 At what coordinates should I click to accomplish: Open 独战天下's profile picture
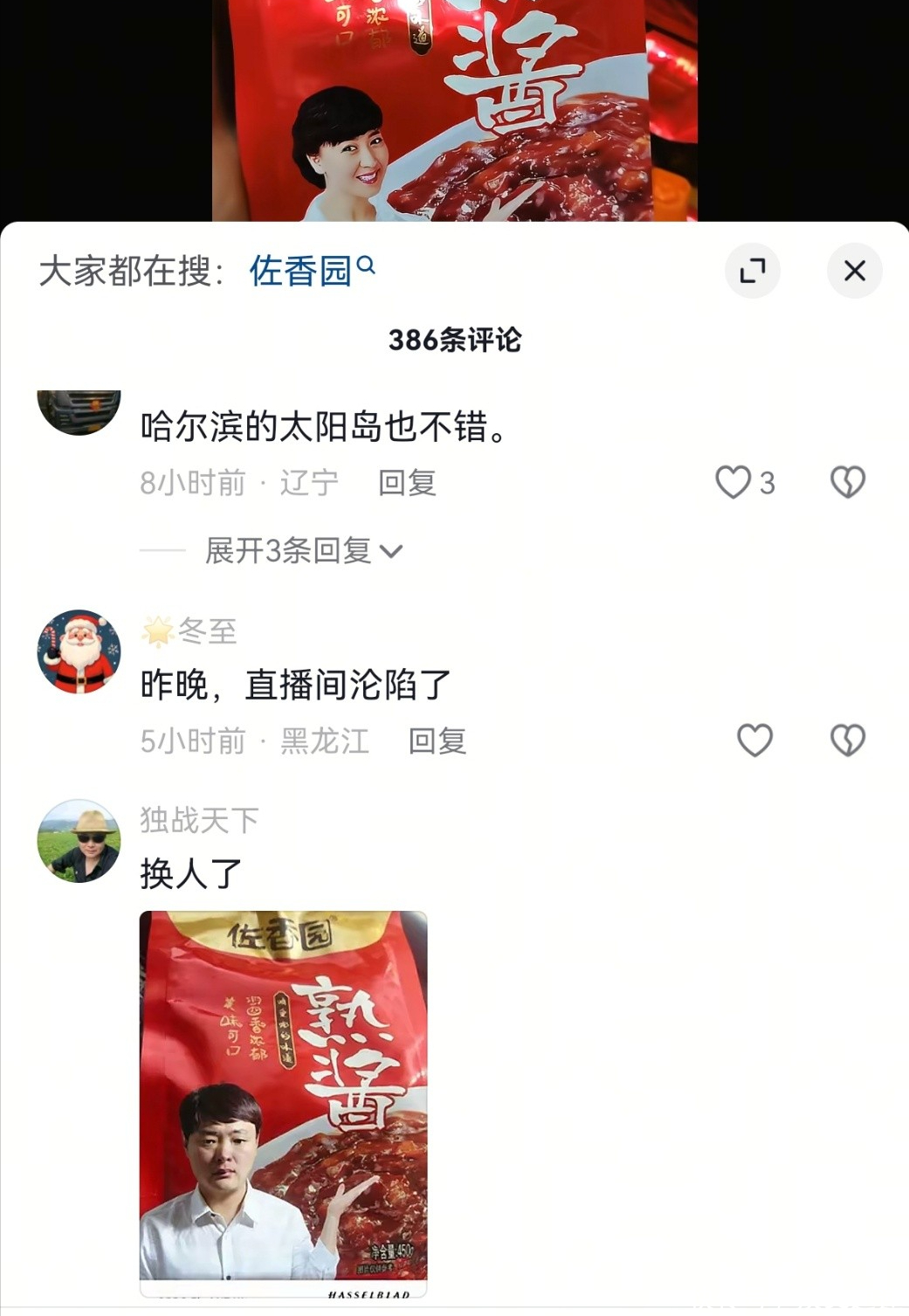click(x=79, y=841)
